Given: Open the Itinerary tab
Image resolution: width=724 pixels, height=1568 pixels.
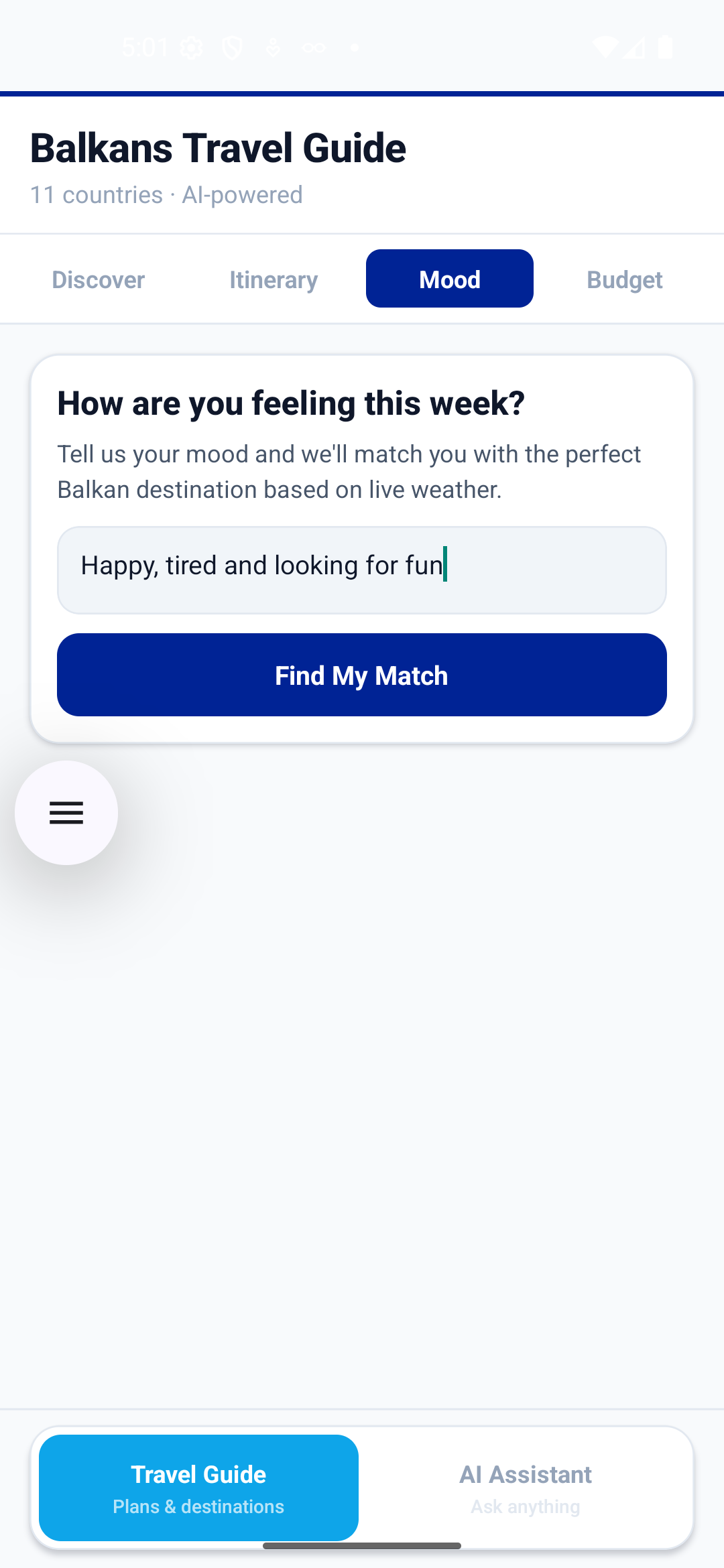Looking at the screenshot, I should pyautogui.click(x=274, y=279).
